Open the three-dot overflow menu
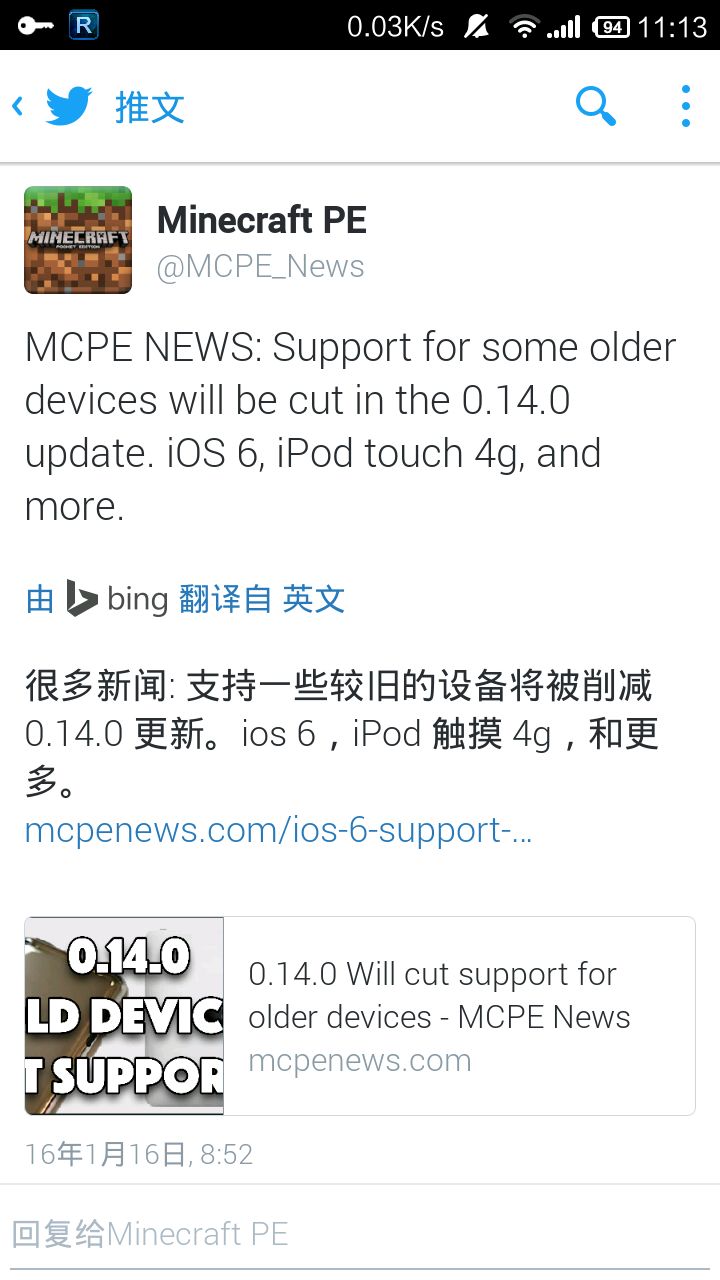This screenshot has width=720, height=1280. [x=685, y=106]
